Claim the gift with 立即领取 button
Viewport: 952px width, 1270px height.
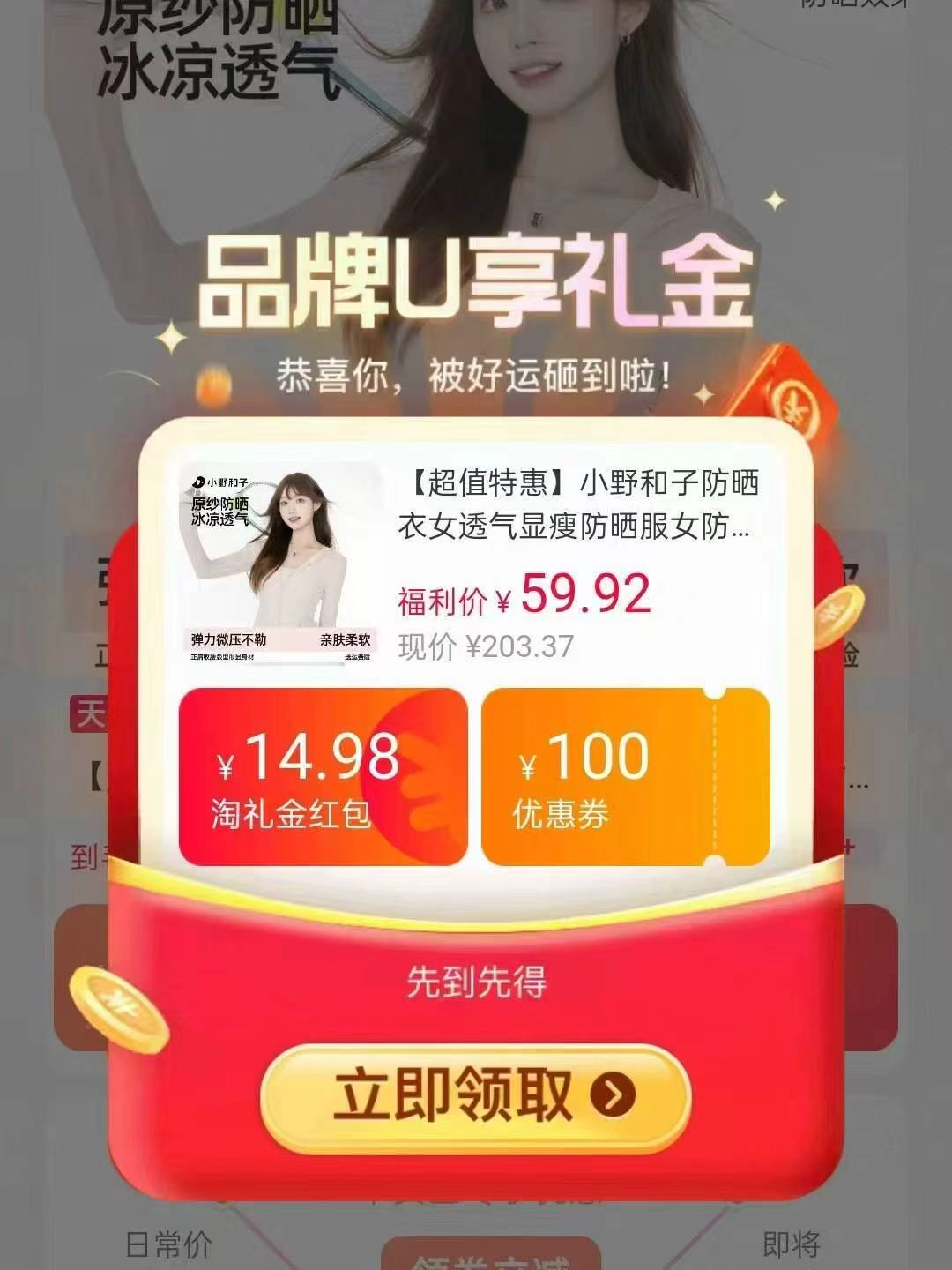[475, 1095]
